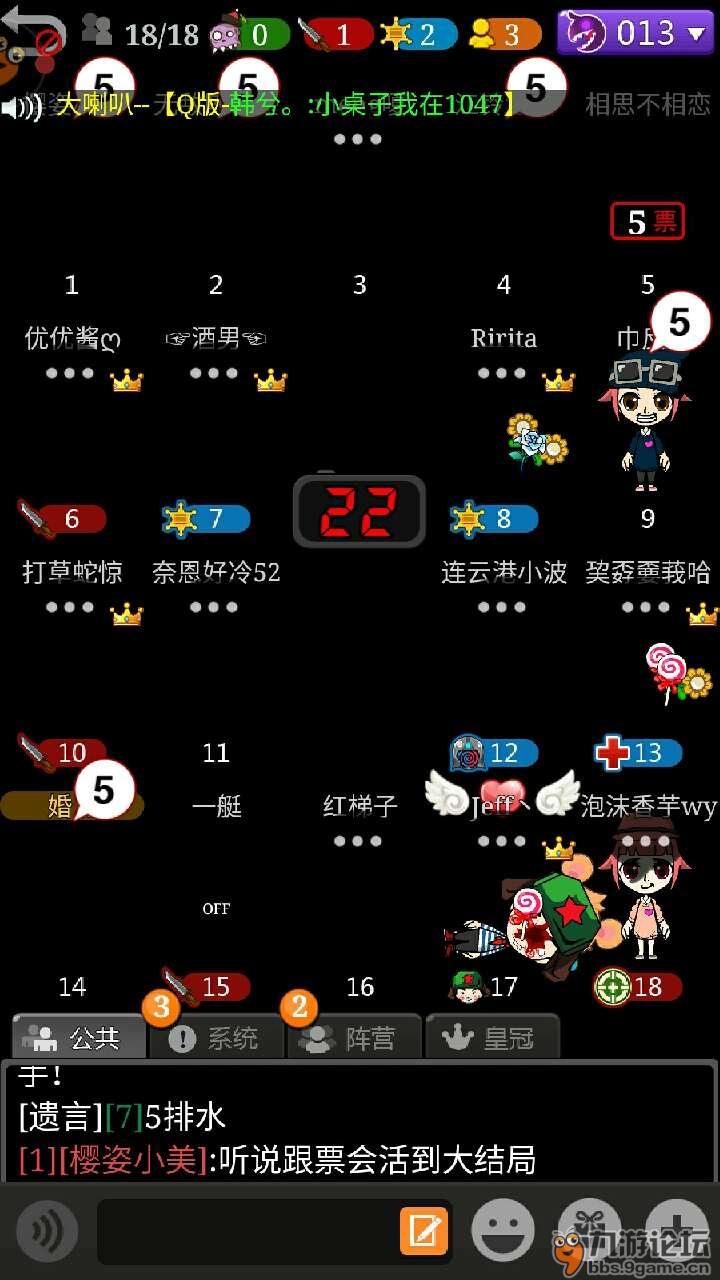Open the emoji smiley picker
720x1280 pixels.
click(x=502, y=1231)
